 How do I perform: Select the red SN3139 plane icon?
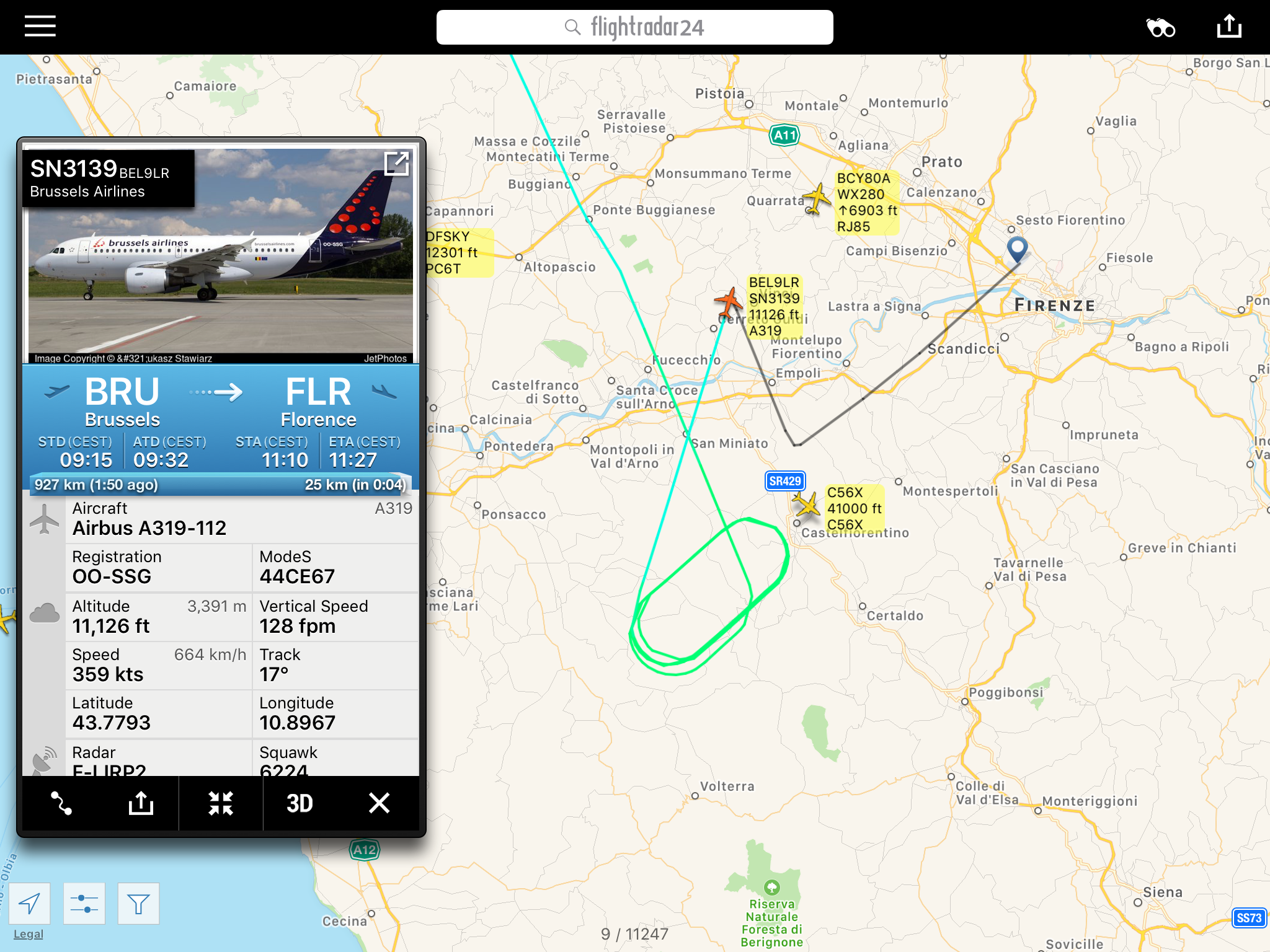[x=729, y=302]
